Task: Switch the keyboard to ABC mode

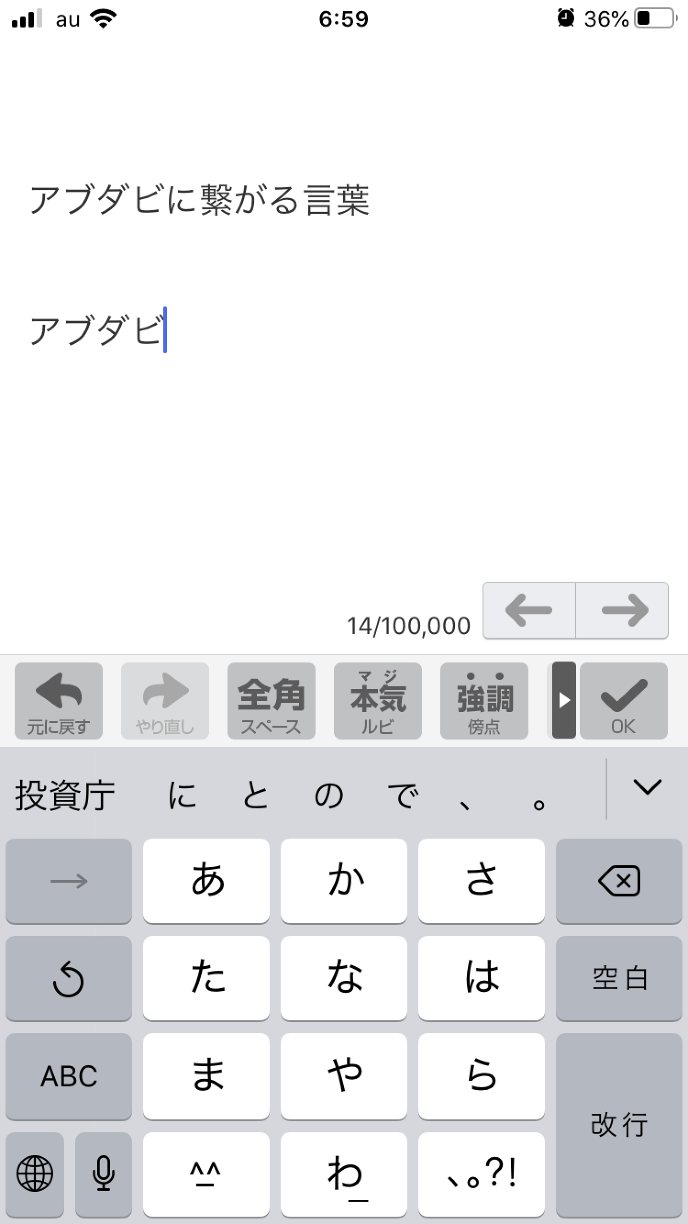Action: coord(69,1076)
